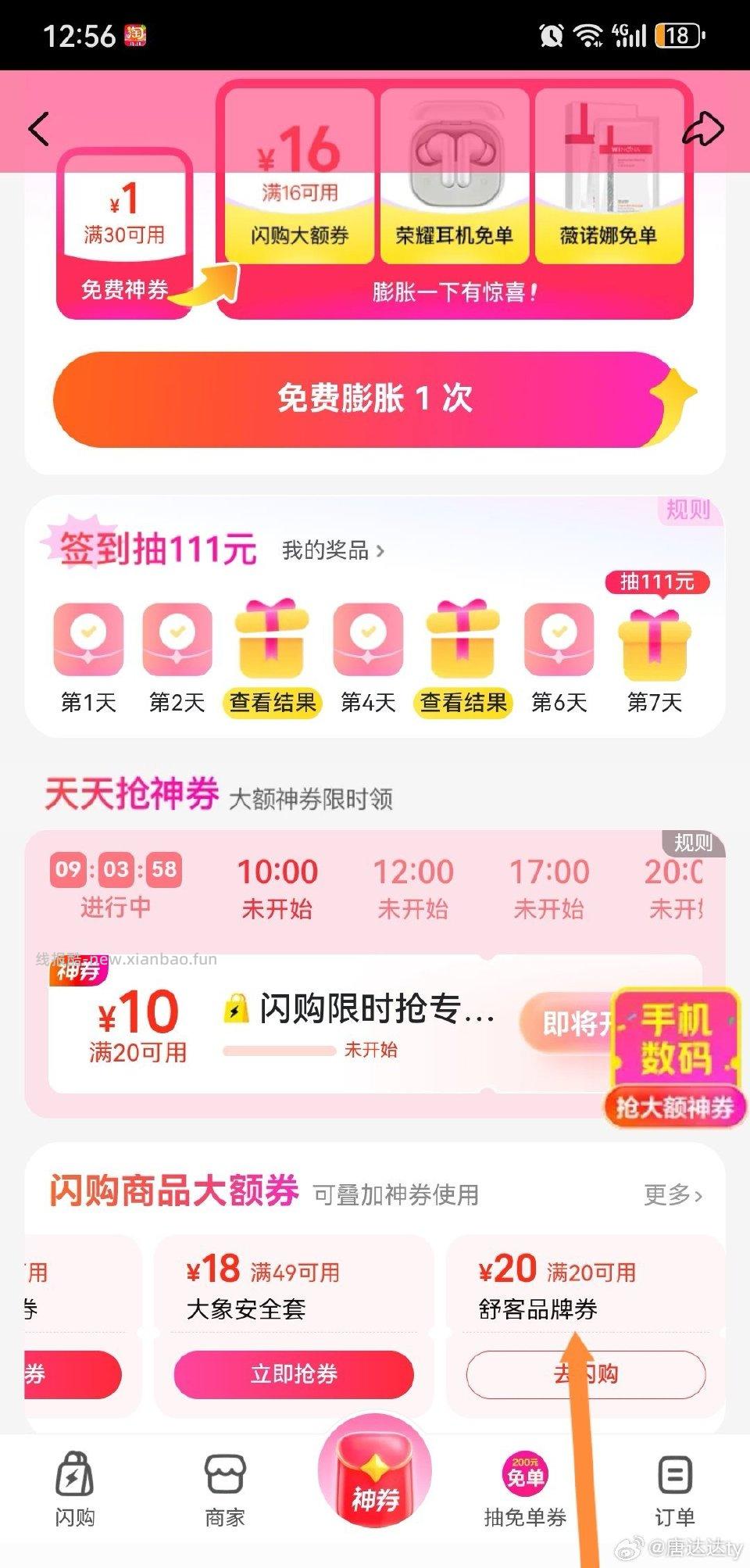
Task: Expand 我的奖品 with the chevron
Action: click(x=331, y=550)
